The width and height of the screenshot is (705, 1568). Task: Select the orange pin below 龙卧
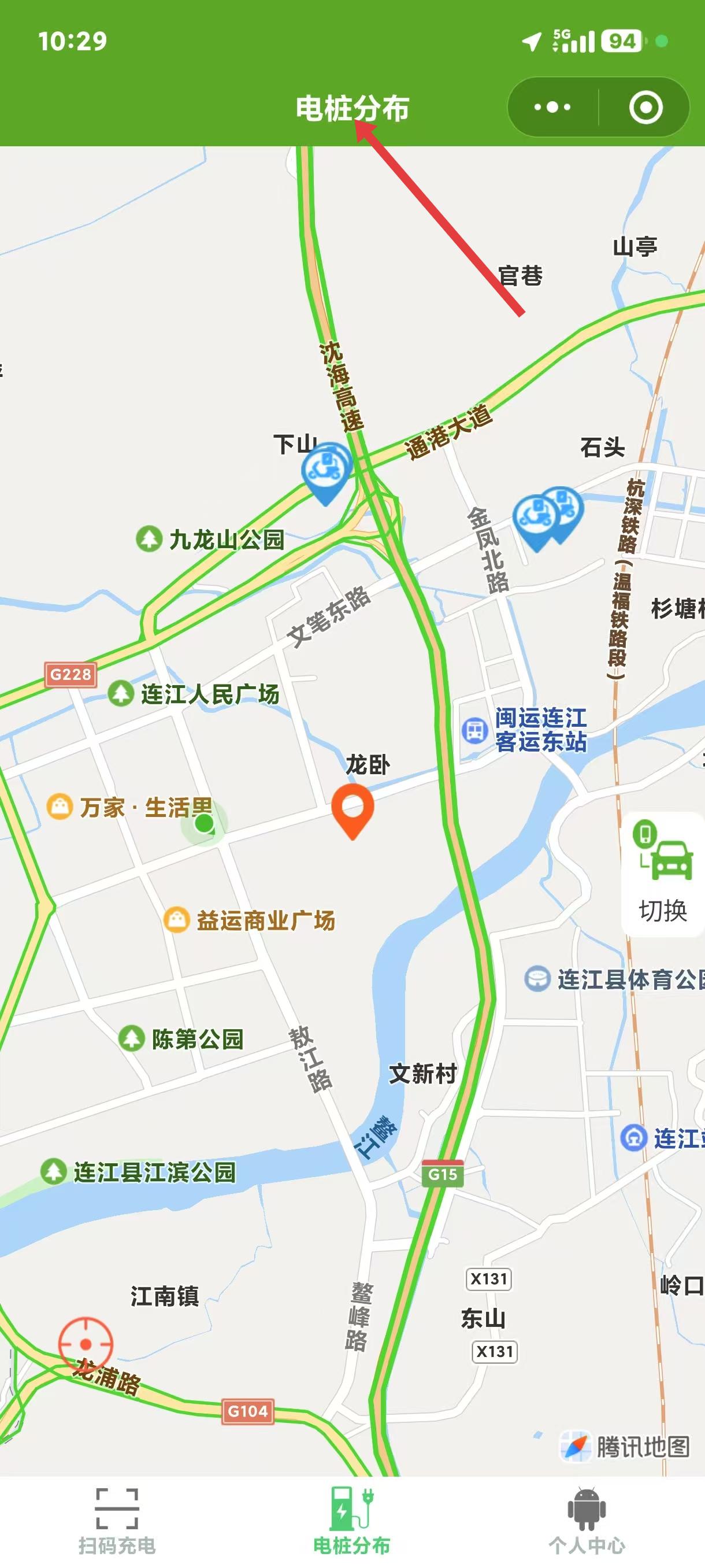tap(353, 811)
